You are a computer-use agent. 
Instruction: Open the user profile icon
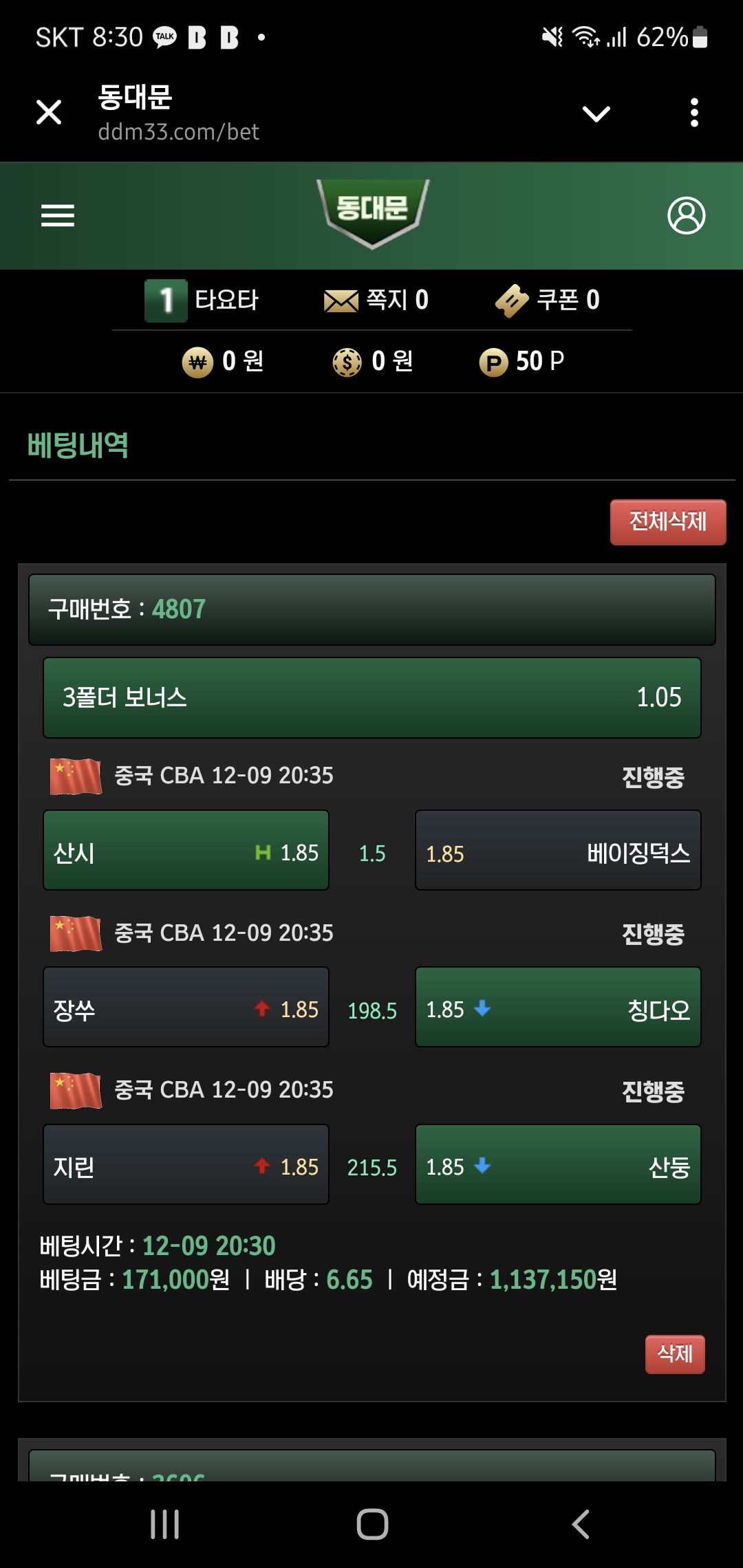686,216
